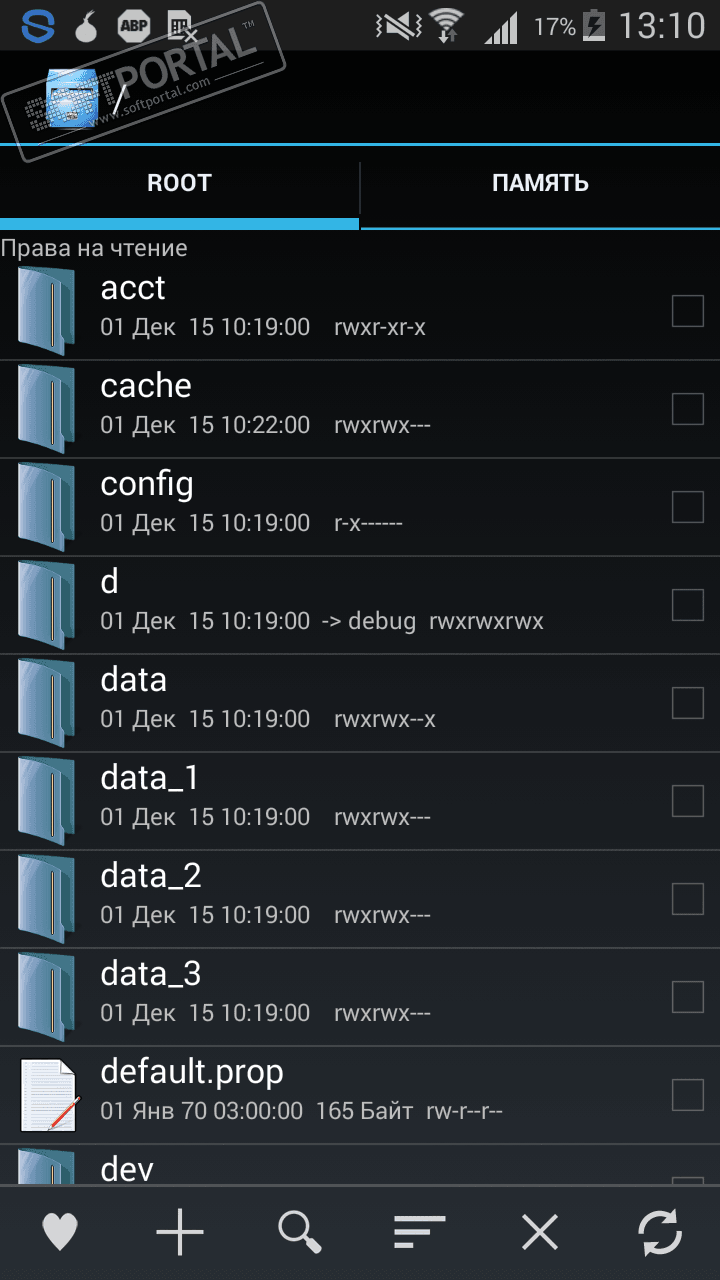Mark the acct checkbox

[x=688, y=311]
